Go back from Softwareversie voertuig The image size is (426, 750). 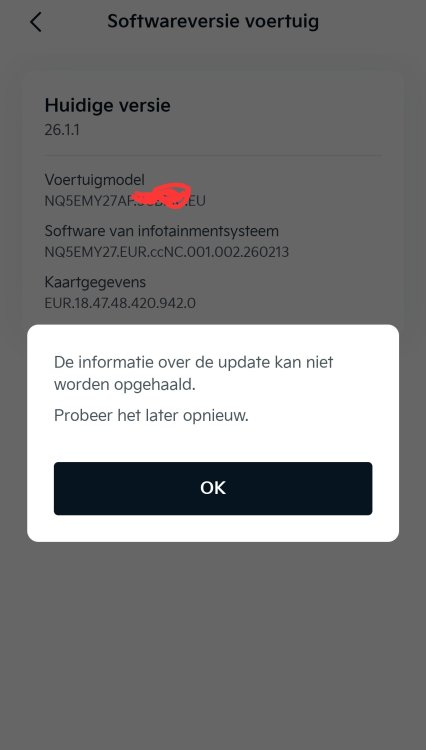36,22
